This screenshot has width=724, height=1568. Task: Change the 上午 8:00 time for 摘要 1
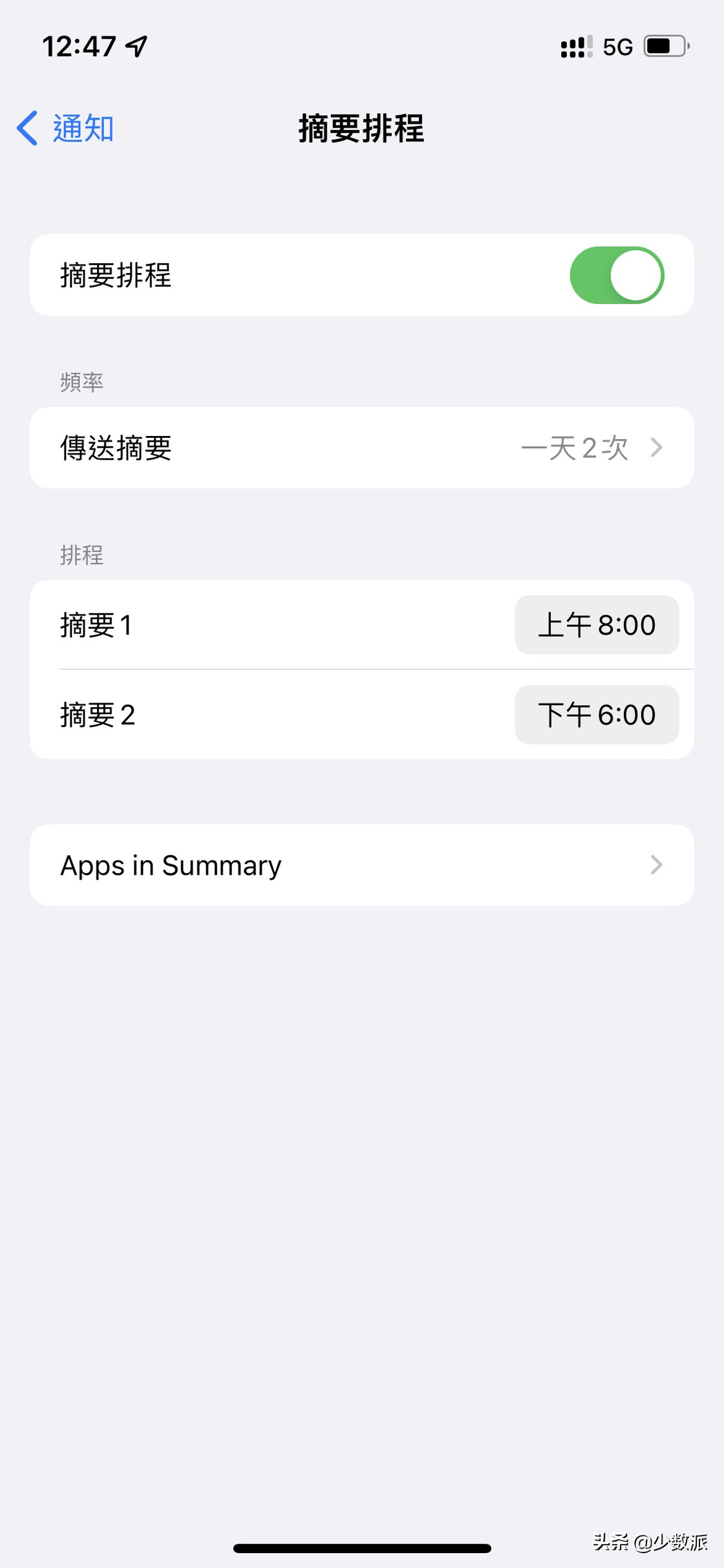point(596,625)
